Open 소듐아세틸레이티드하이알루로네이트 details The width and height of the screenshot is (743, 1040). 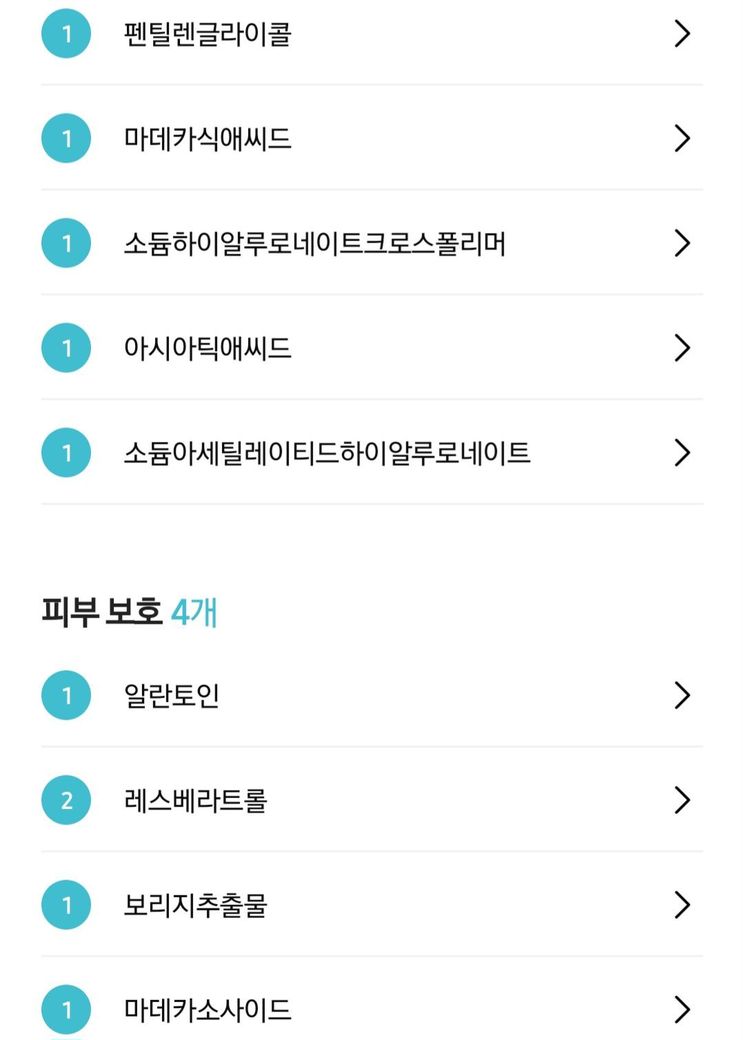[x=370, y=453]
